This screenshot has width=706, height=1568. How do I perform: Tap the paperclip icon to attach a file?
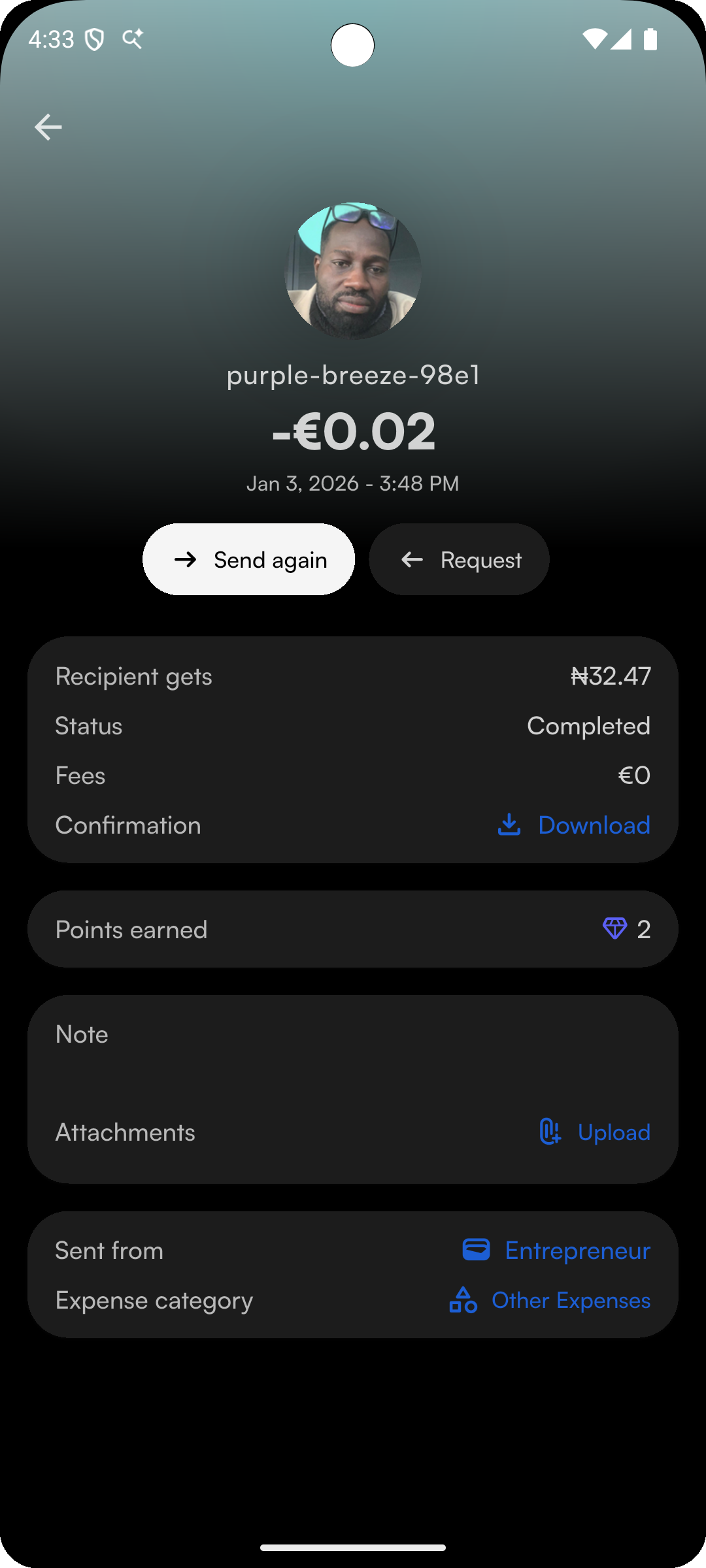point(549,1132)
